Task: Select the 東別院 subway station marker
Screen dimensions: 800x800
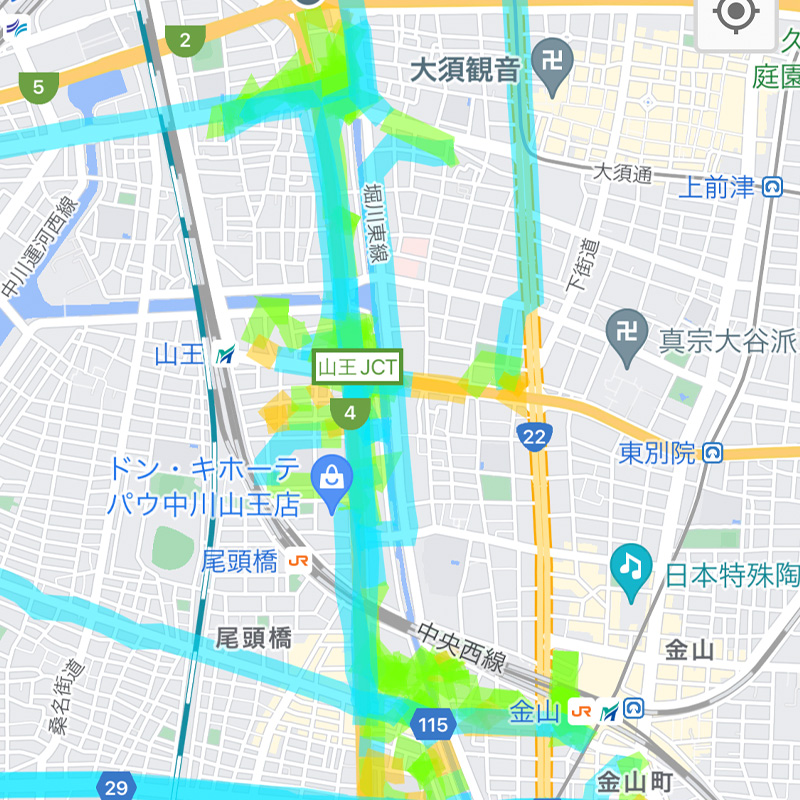Action: point(712,453)
